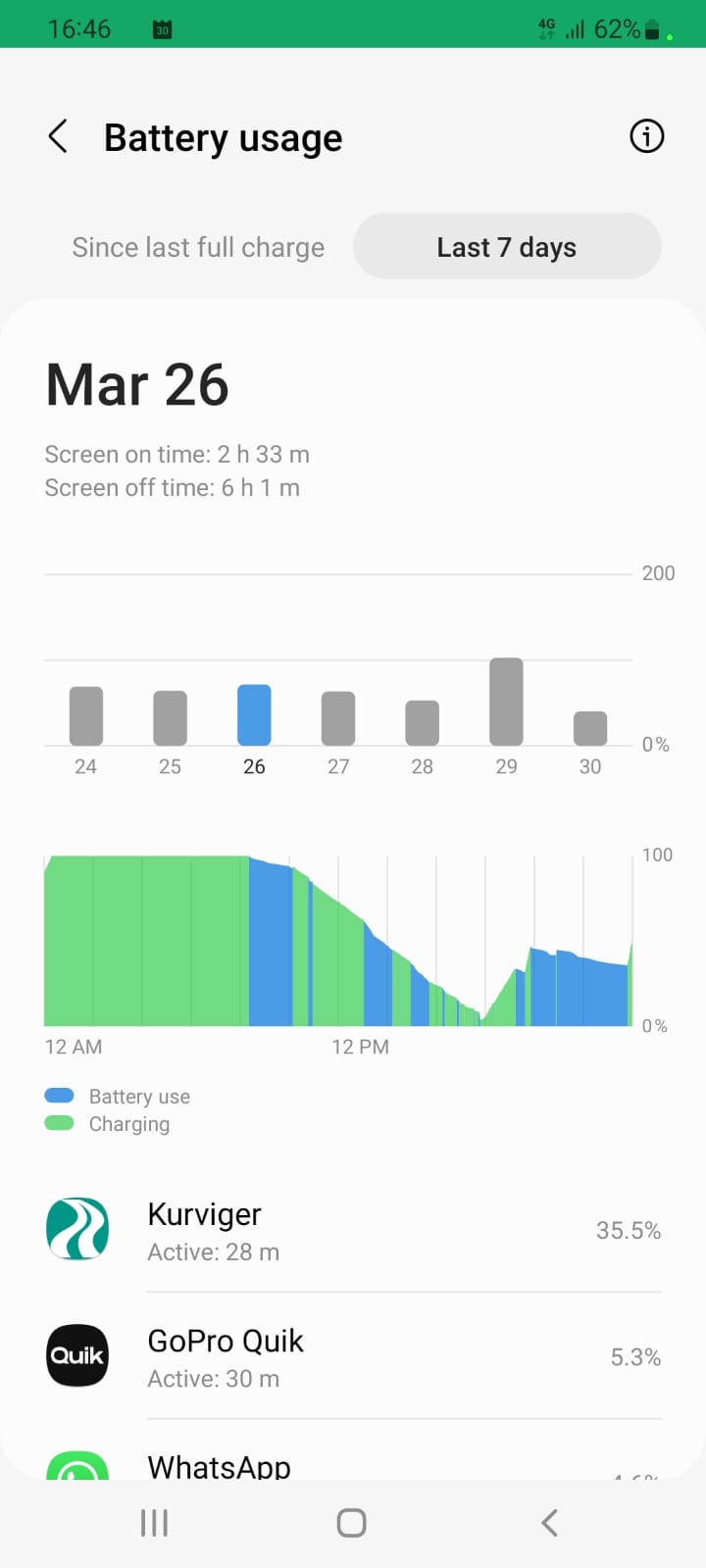This screenshot has height=1568, width=706.
Task: Switch to Since last full charge tab
Action: coord(198,247)
